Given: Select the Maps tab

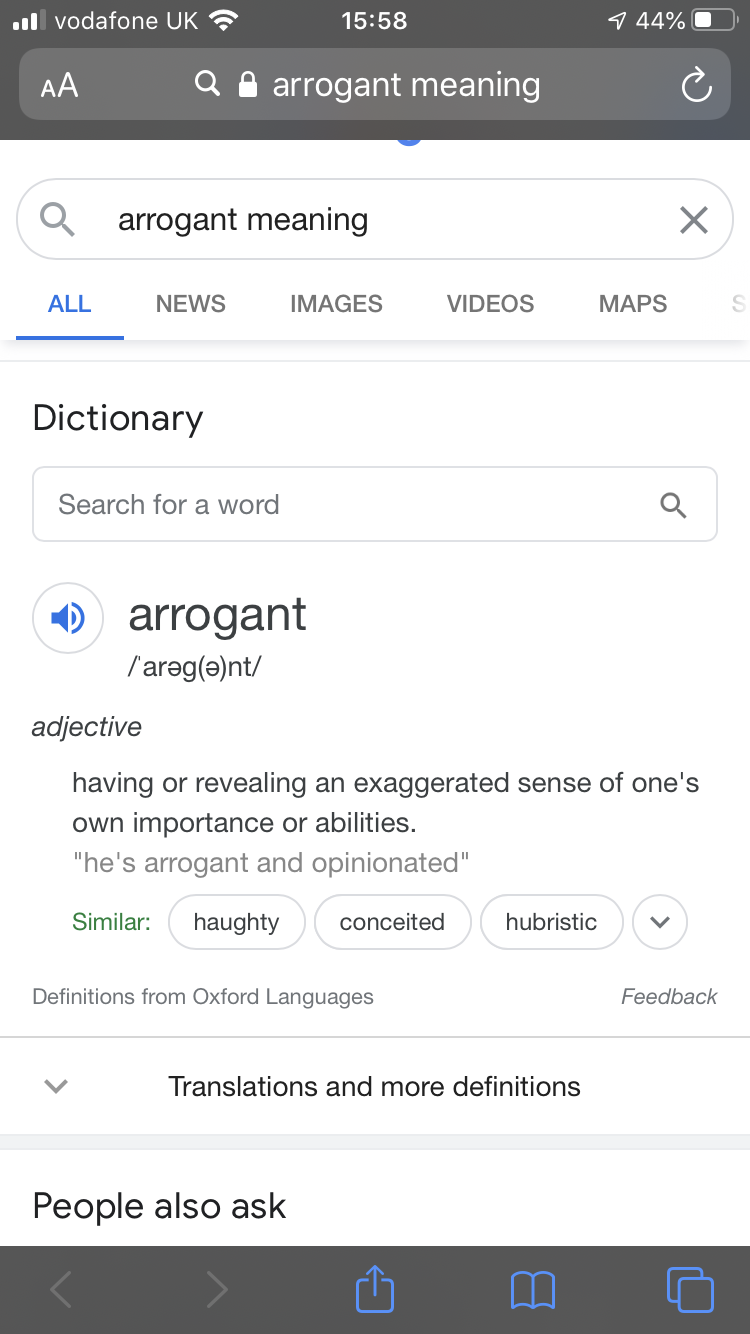Looking at the screenshot, I should 633,304.
